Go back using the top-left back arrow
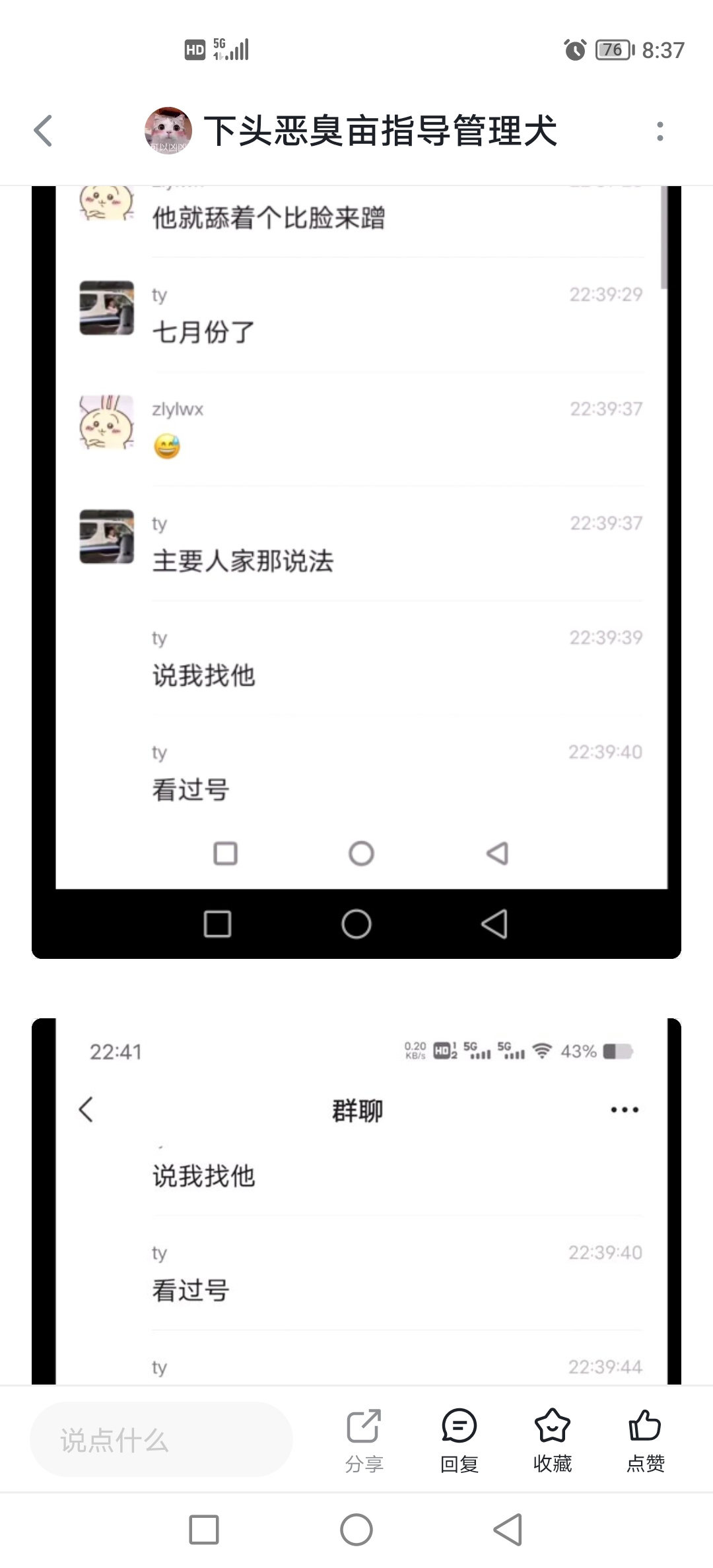The width and height of the screenshot is (713, 1568). (42, 130)
